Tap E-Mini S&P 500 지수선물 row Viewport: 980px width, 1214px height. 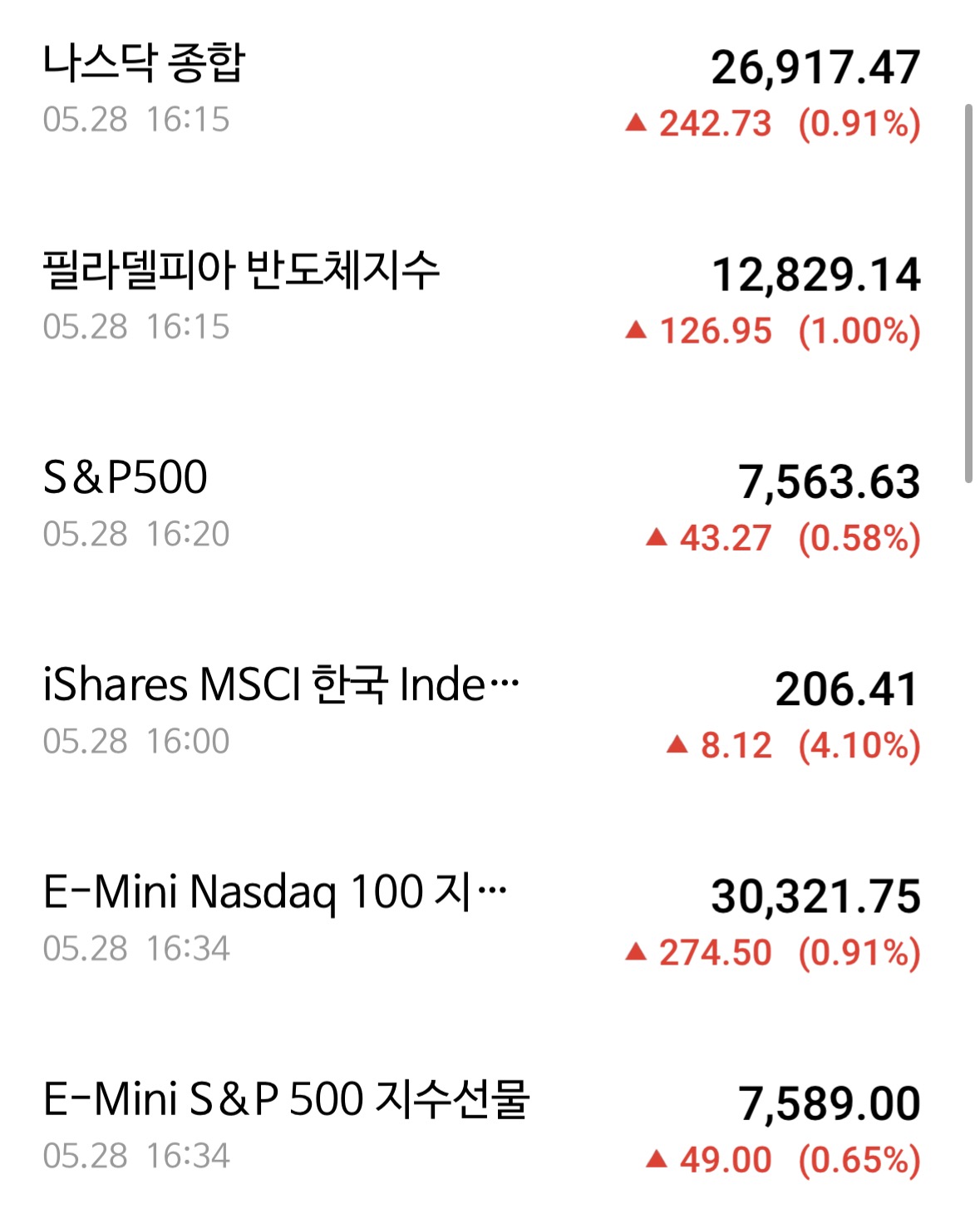482,1125
